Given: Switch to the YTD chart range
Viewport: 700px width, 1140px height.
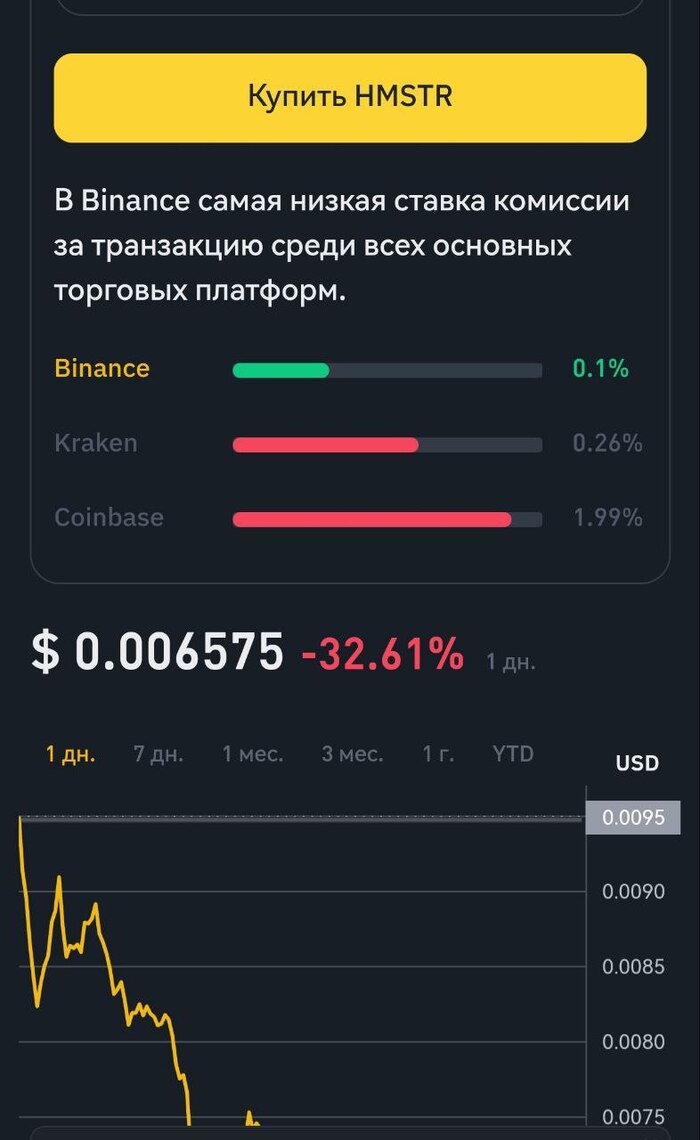Looking at the screenshot, I should [x=513, y=754].
